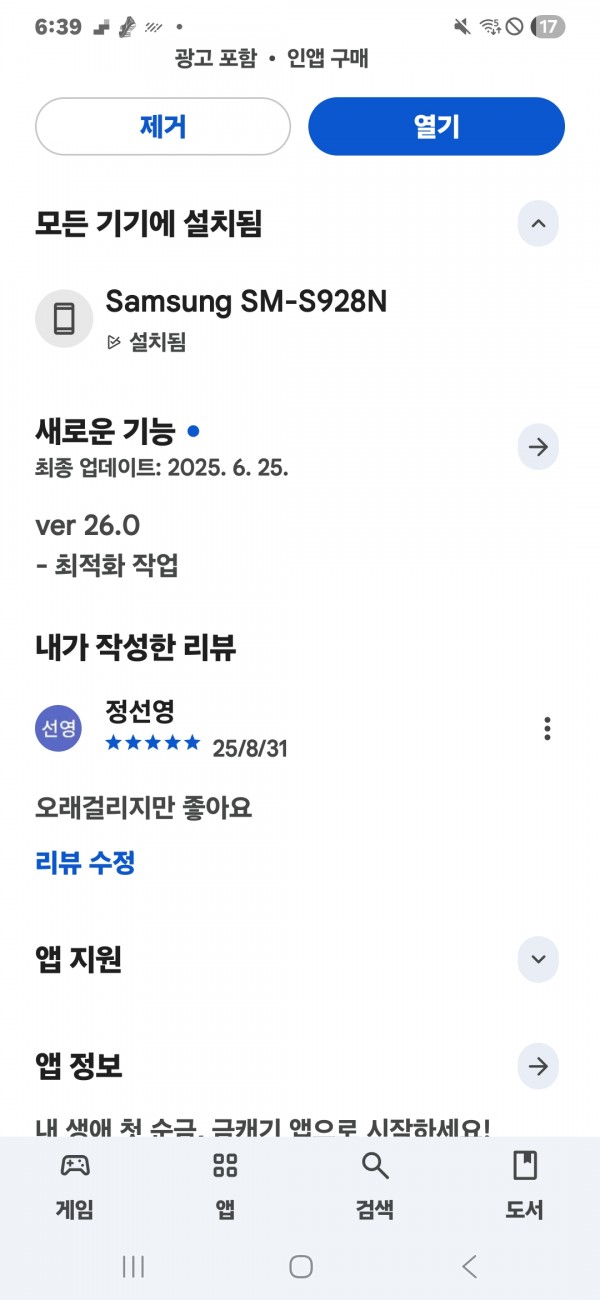Tap the 제거 uninstall button
This screenshot has width=600, height=1300.
point(163,127)
